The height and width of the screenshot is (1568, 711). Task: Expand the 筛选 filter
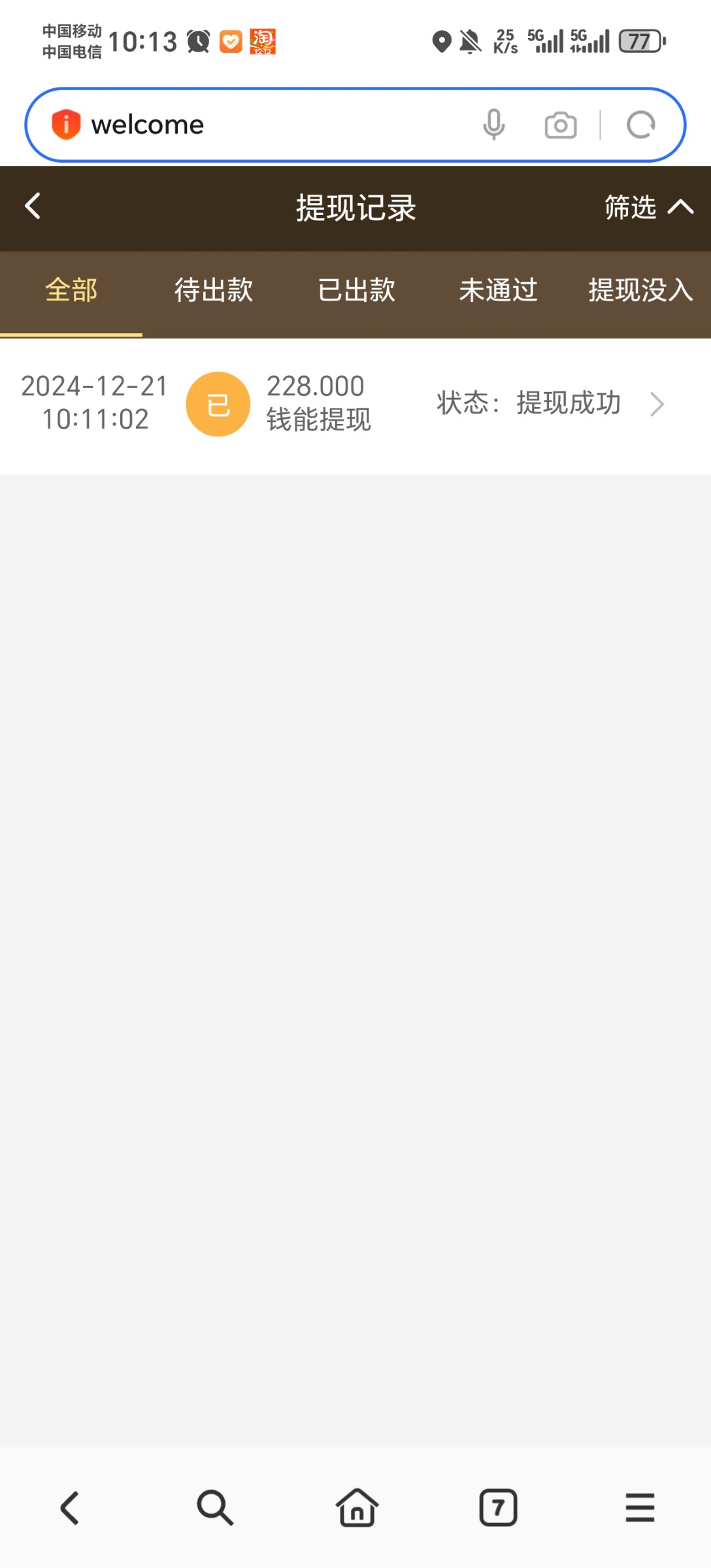649,207
